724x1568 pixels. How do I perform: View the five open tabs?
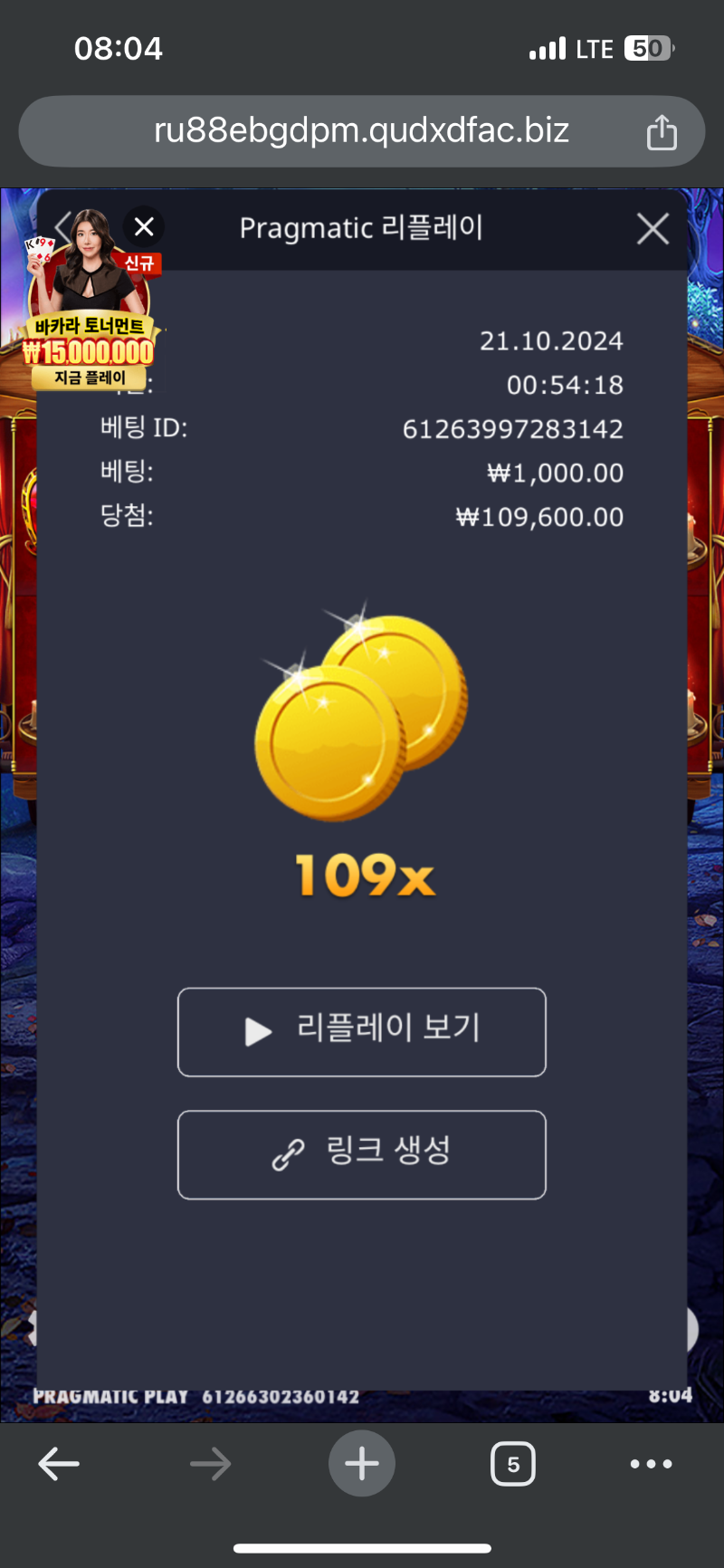(513, 1464)
